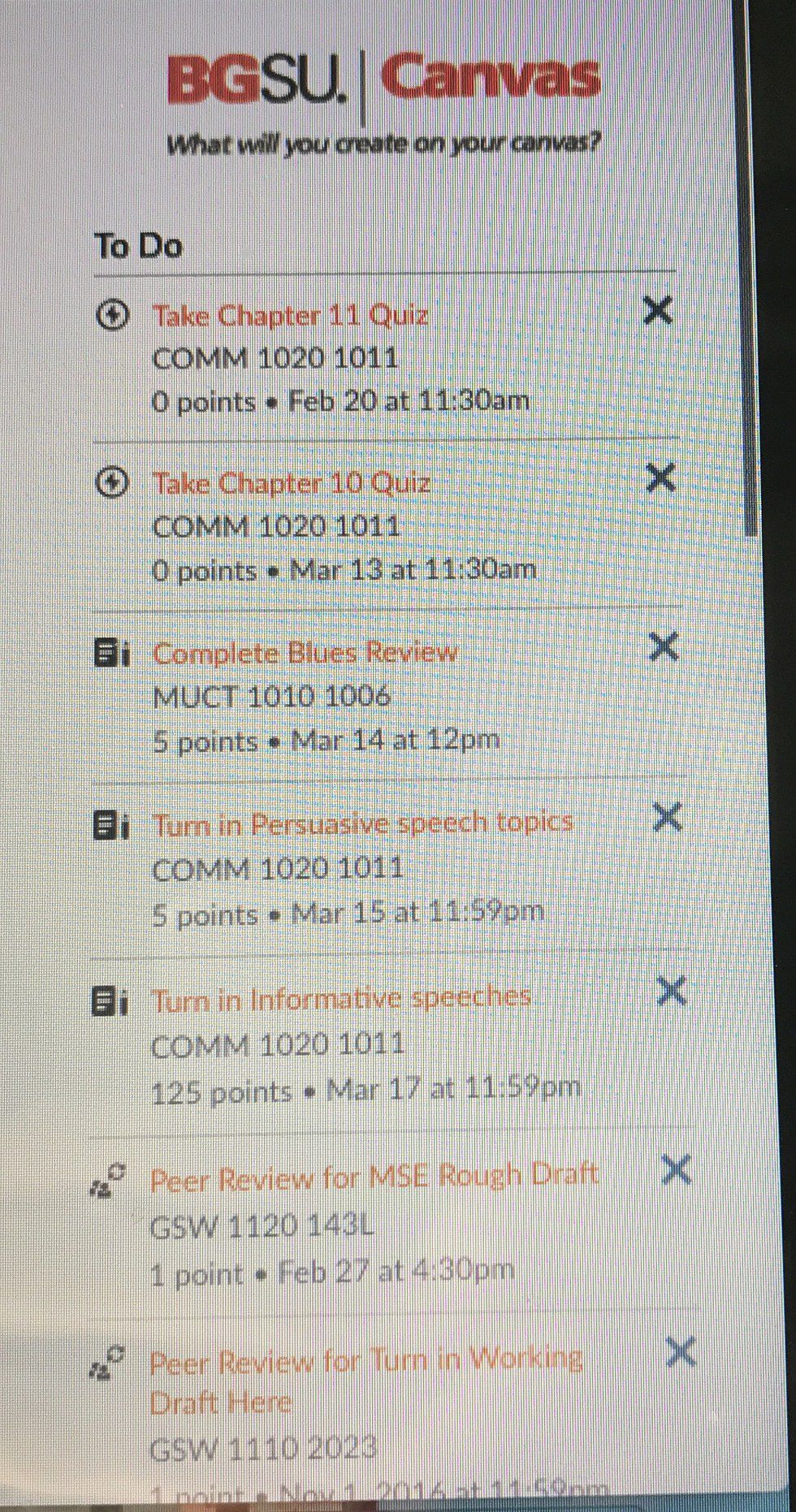
Task: Dismiss the MSE Rough Draft peer review
Action: 676,1170
